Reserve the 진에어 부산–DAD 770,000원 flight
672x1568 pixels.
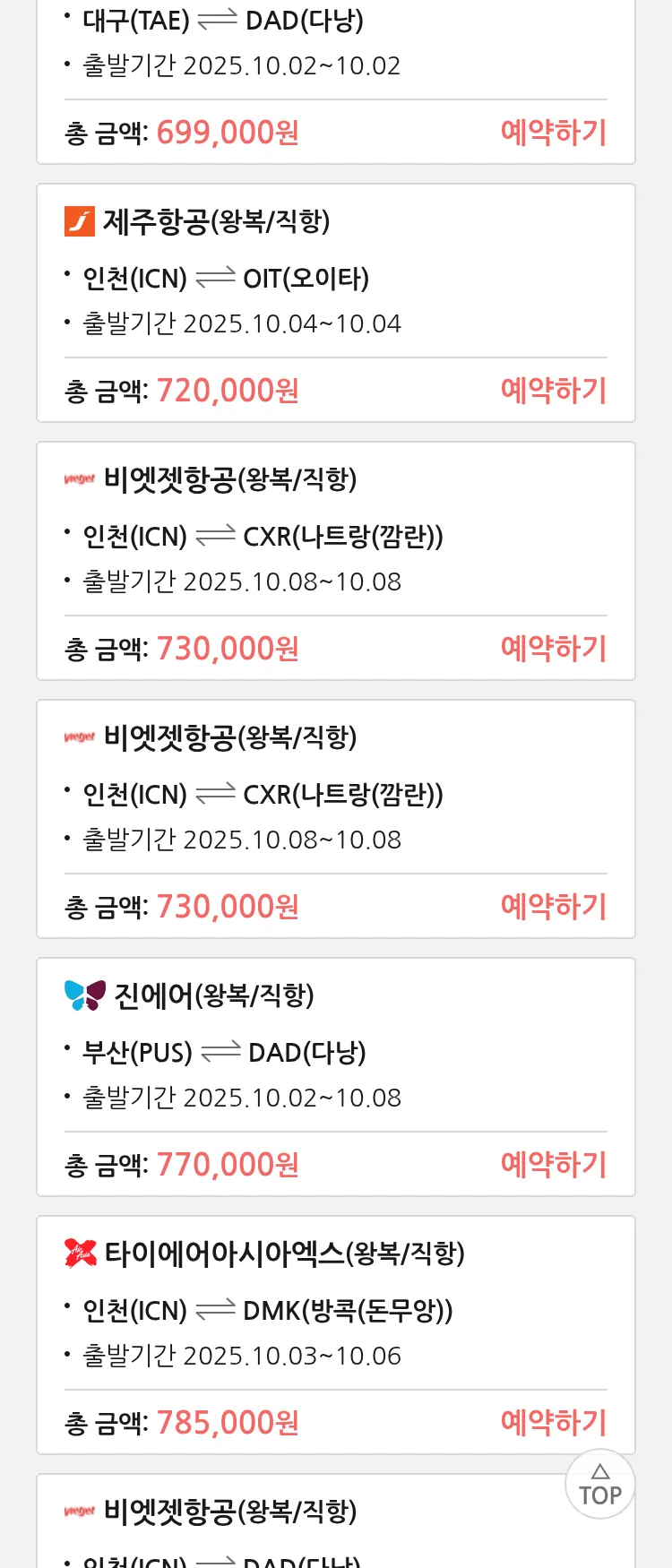(553, 1165)
